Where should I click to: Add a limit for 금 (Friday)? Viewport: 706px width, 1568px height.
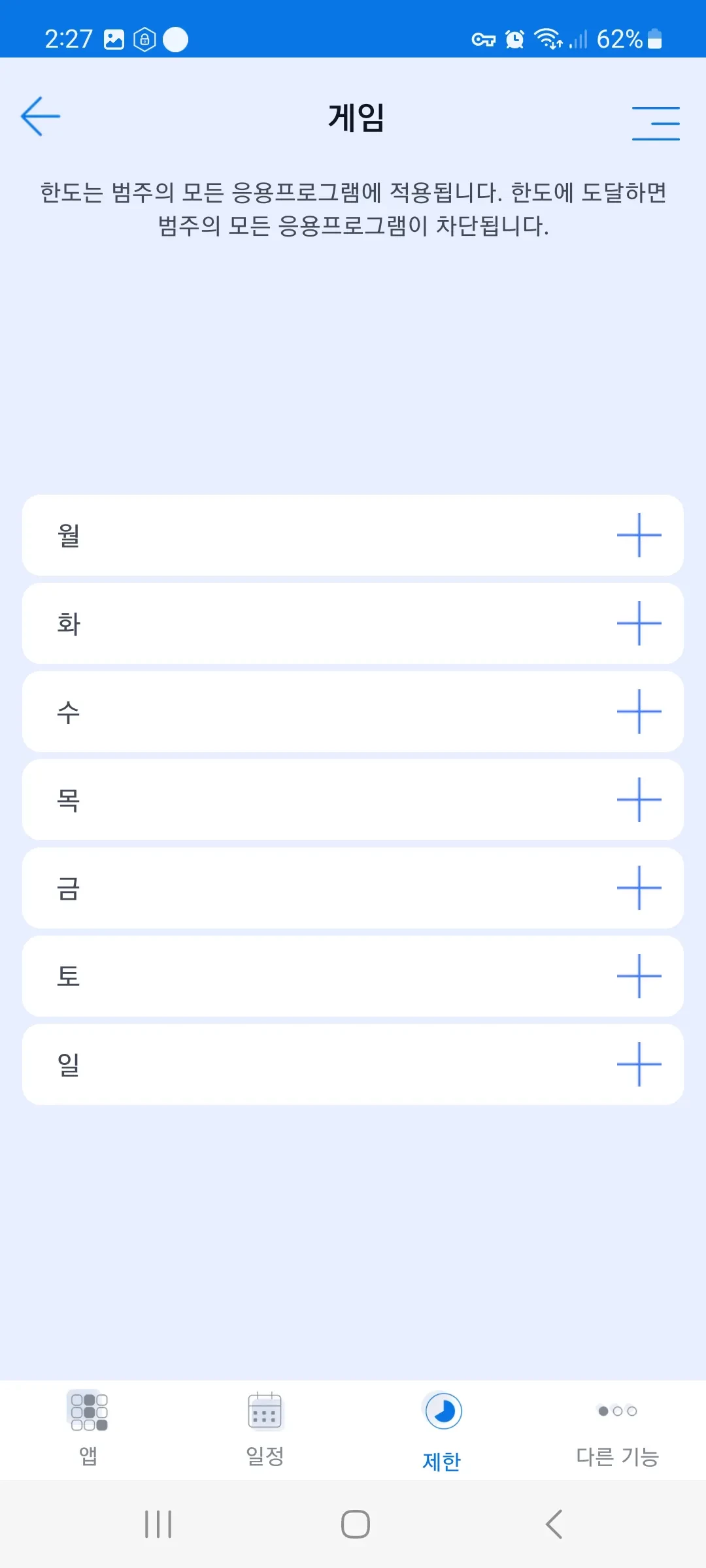coord(639,888)
